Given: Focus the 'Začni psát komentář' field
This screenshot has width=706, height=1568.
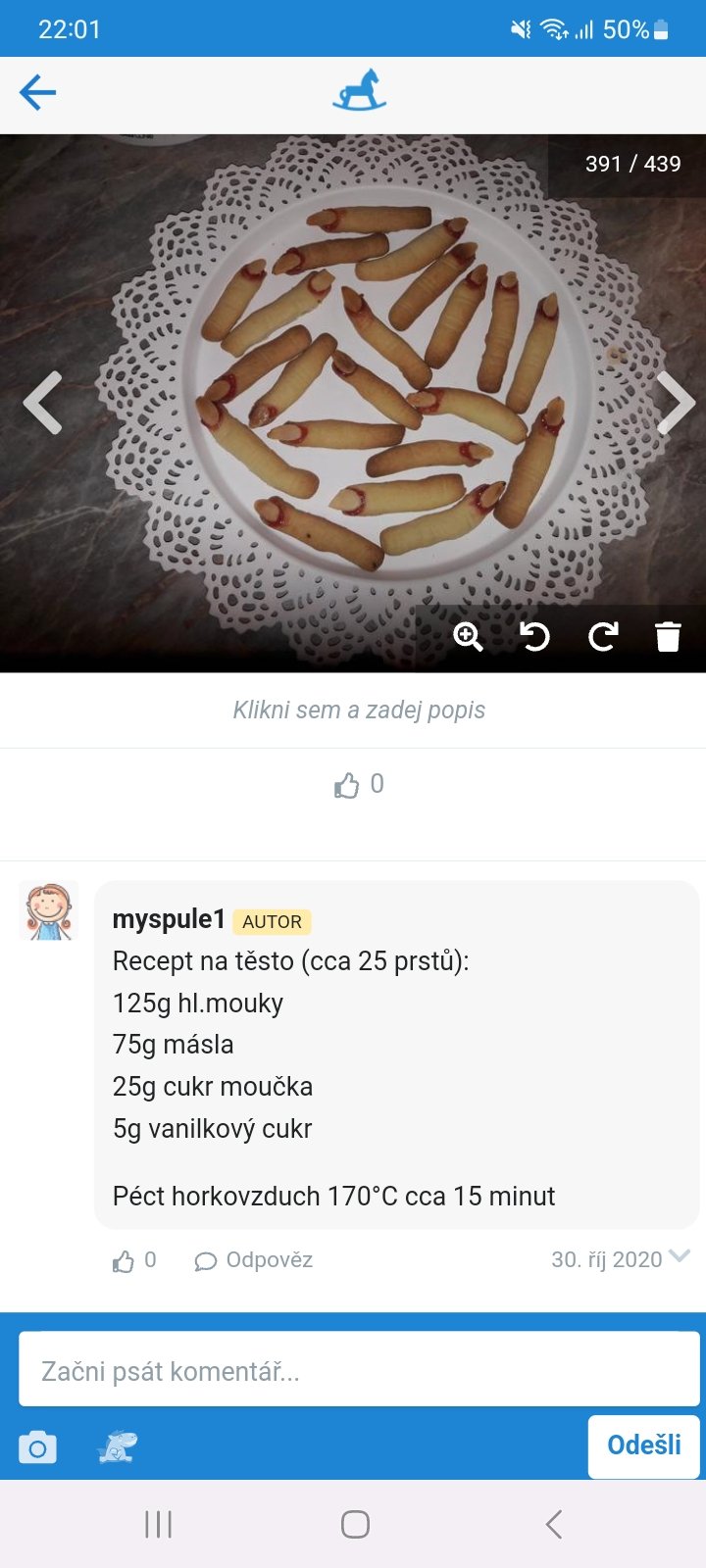Looking at the screenshot, I should (359, 1370).
